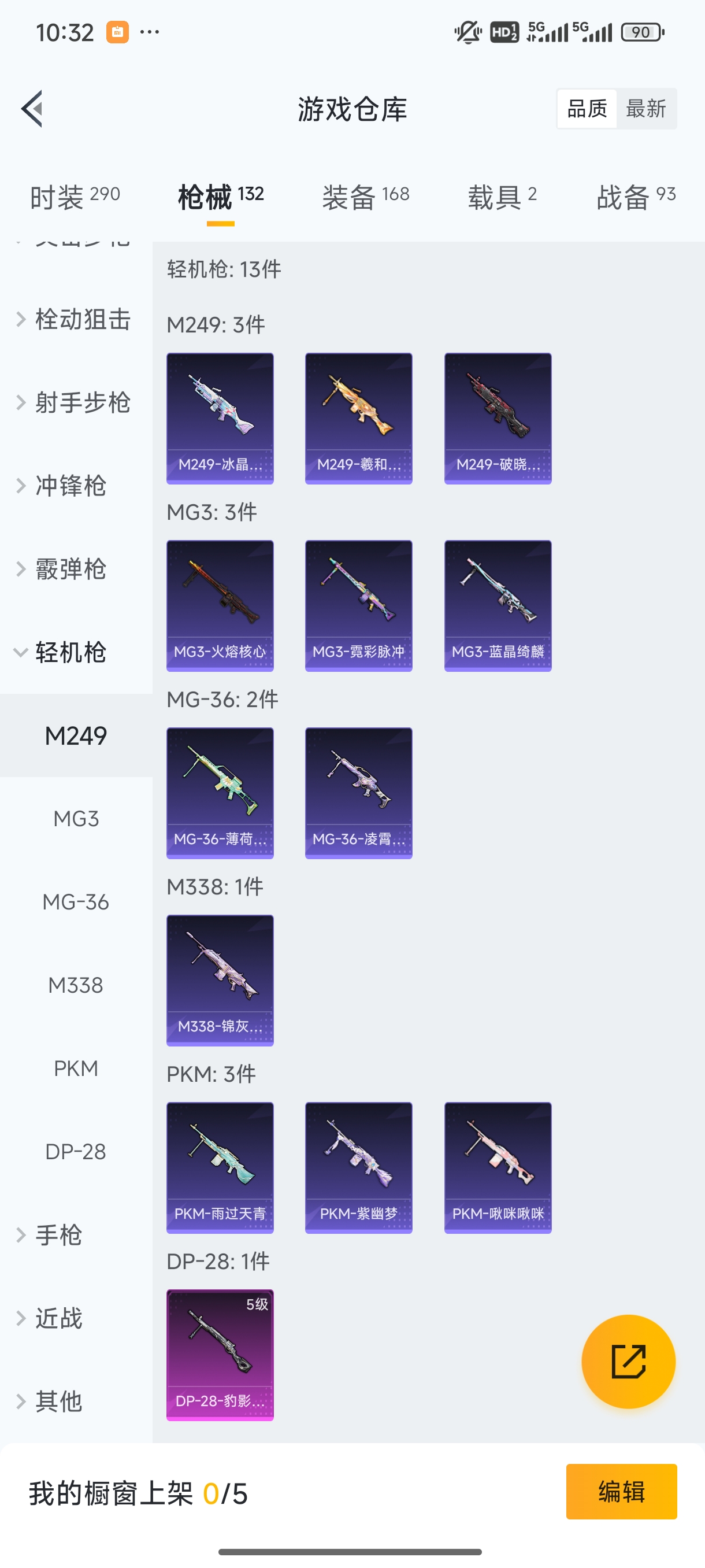Switch to the 装备 tab
This screenshot has height=1568, width=705.
click(x=366, y=197)
